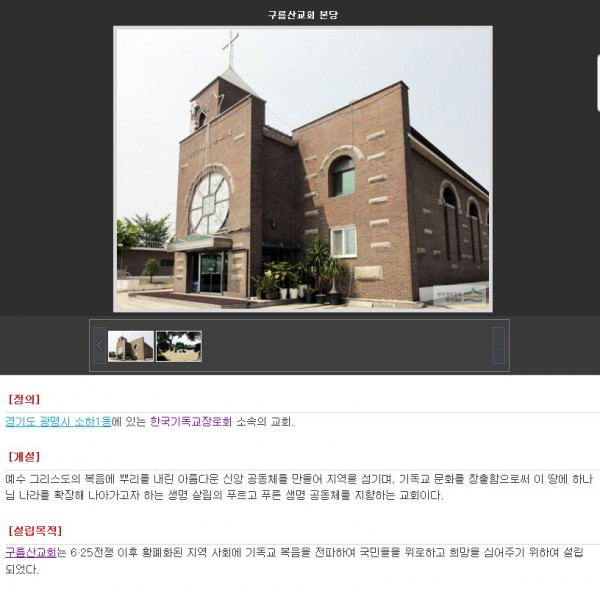Open the 구름산교회 link
600x591 pixels.
pyautogui.click(x=30, y=552)
